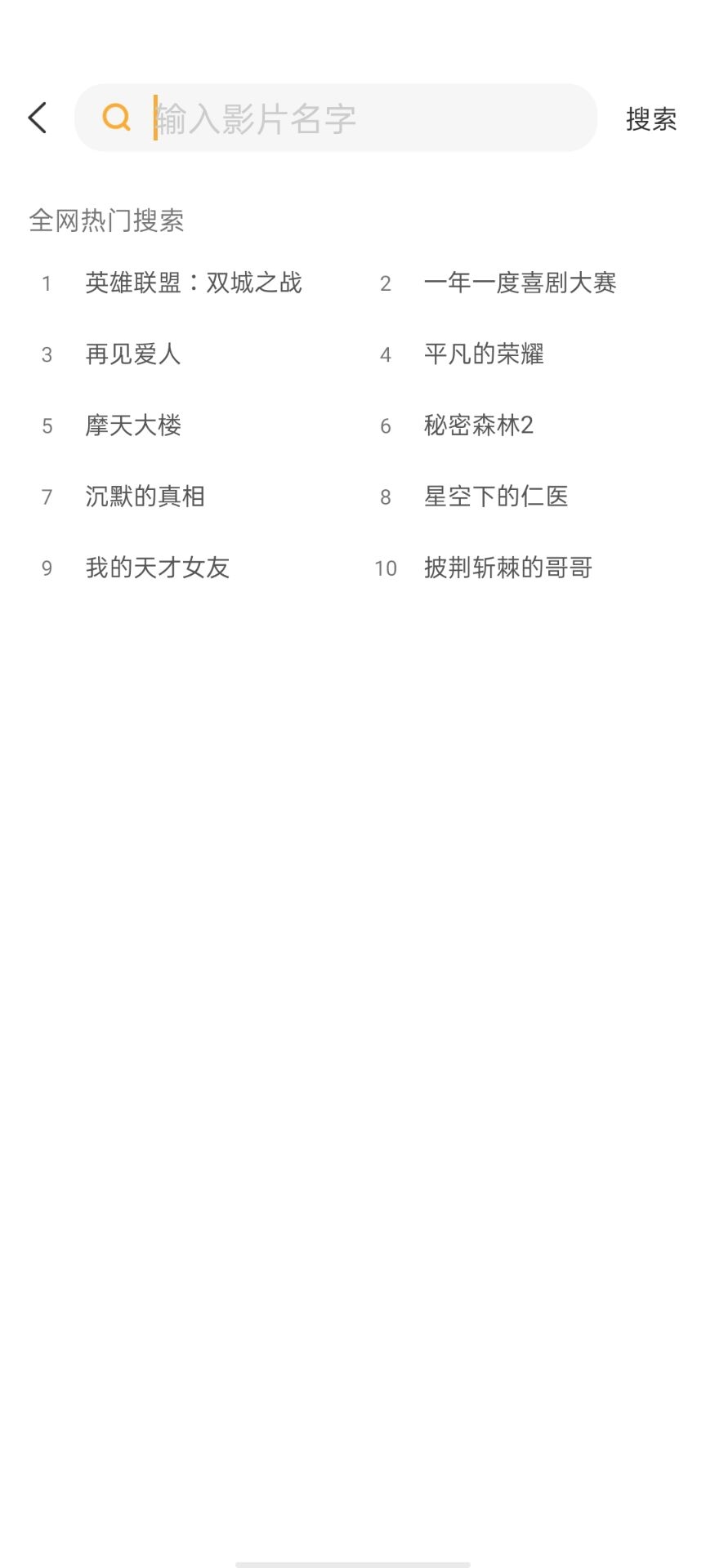The height and width of the screenshot is (1568, 706).
Task: Choose 再见爱人 from hot searches
Action: pyautogui.click(x=133, y=354)
